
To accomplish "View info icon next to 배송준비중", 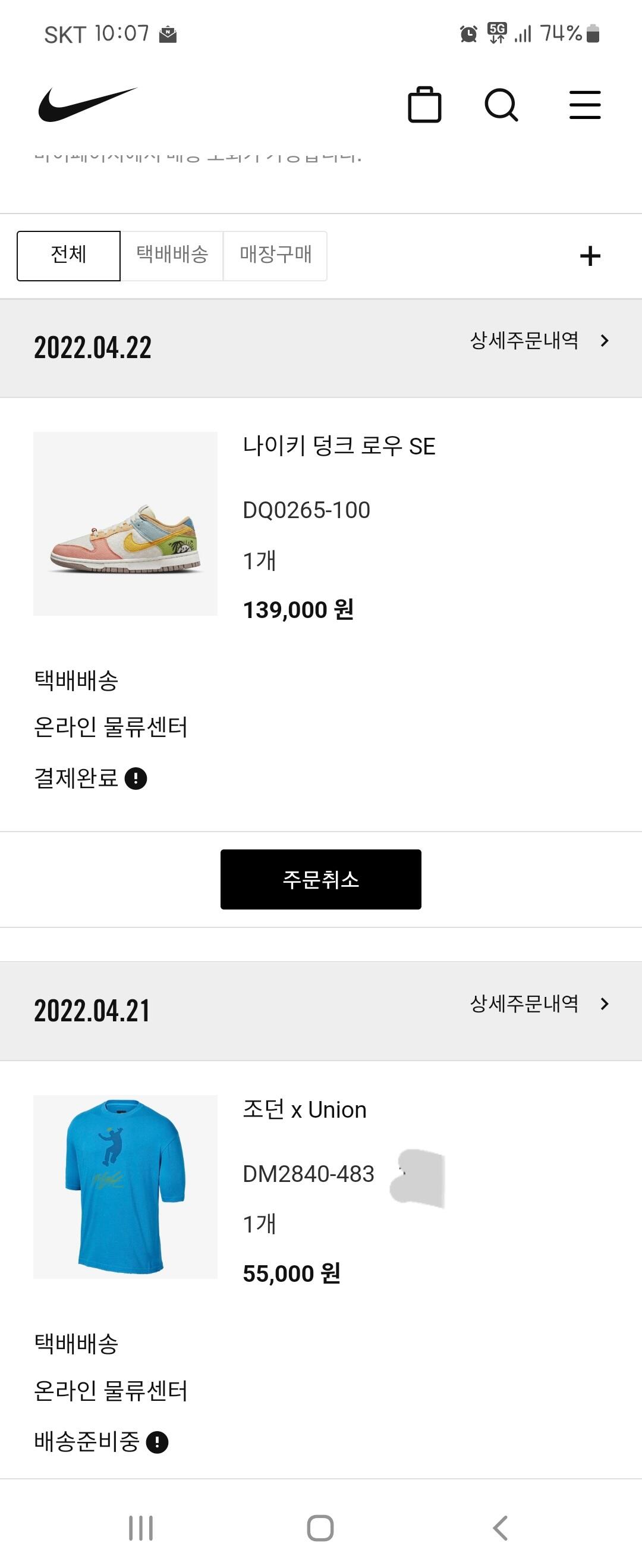I will coord(157,1442).
